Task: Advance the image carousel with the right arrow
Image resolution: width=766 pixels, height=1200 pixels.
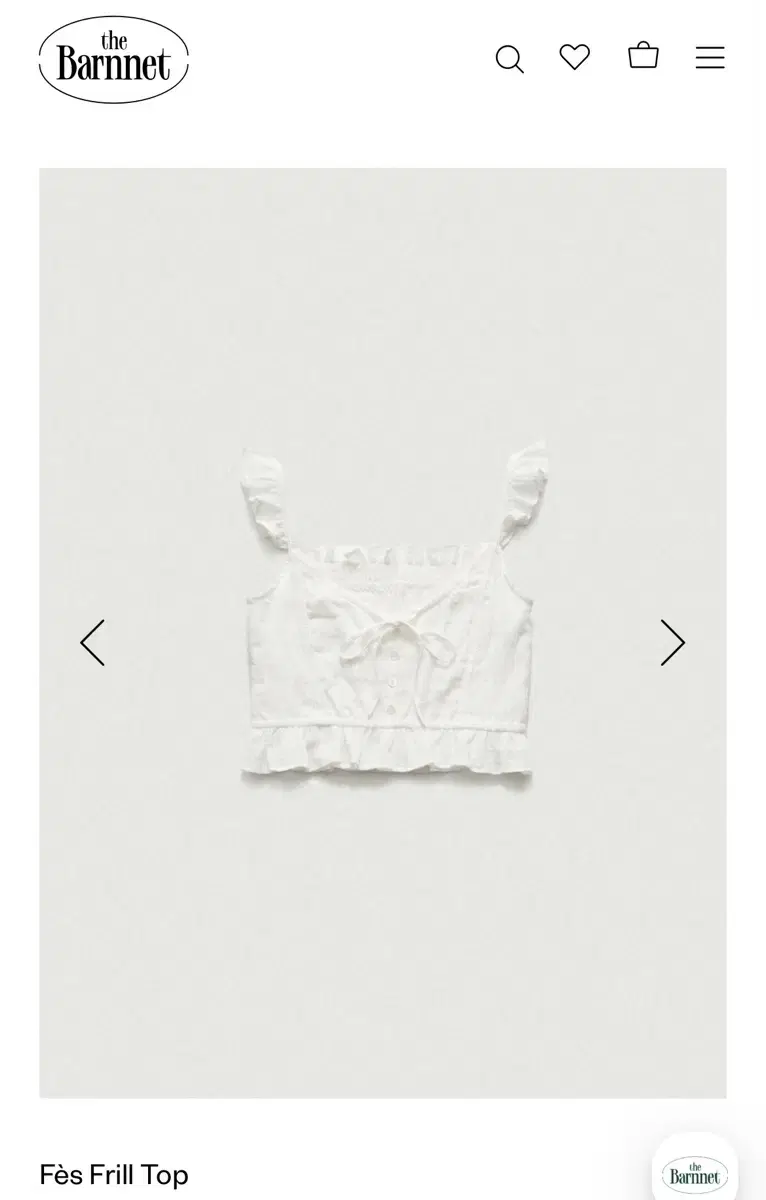Action: [x=671, y=642]
